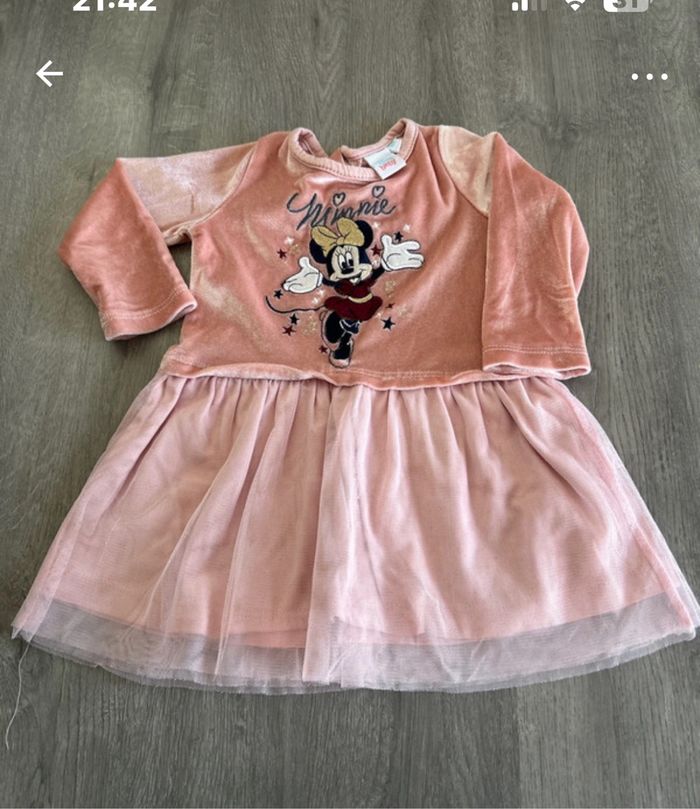Screen dimensions: 700x809
Task: Open the three-dot overflow menu
Action: point(649,77)
